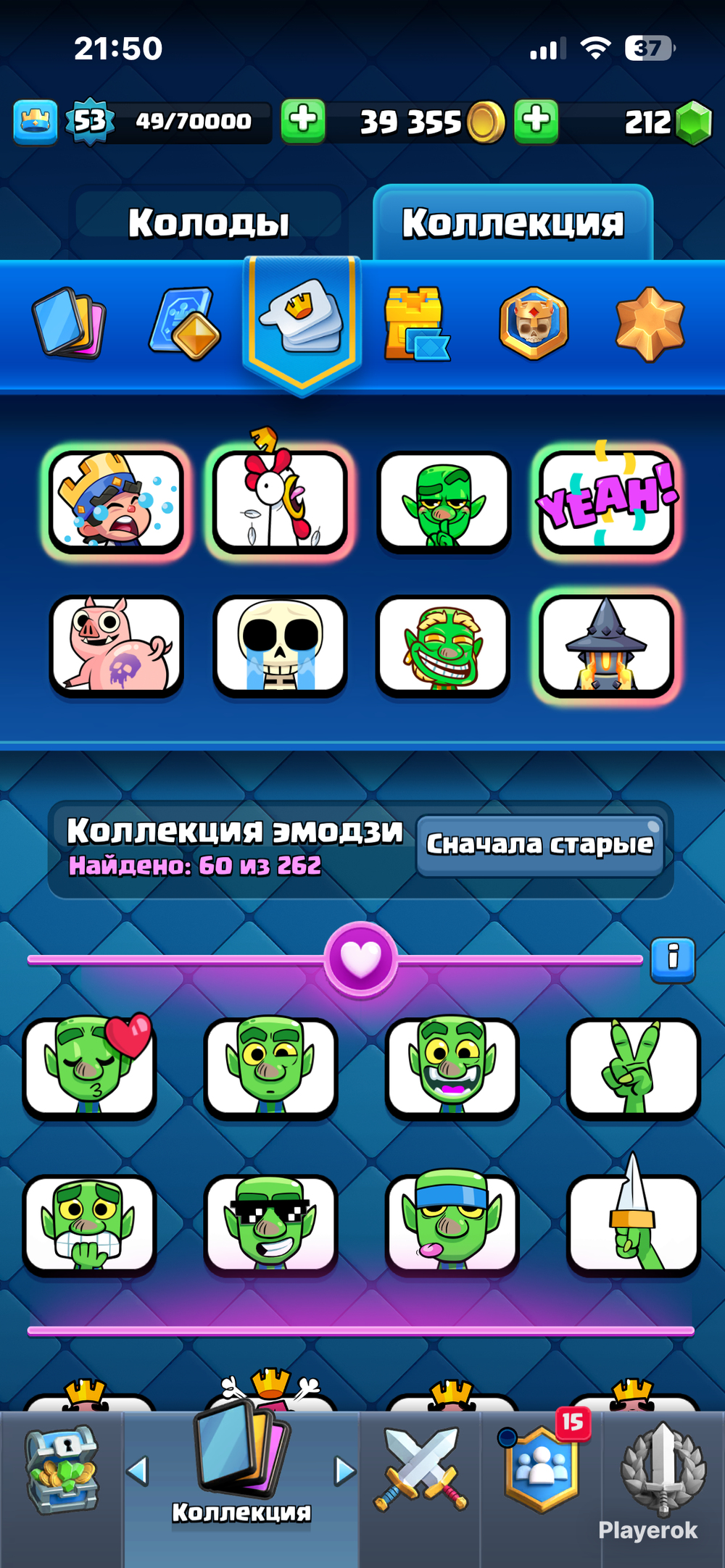Choose the goblin with pixel sunglasses emote
The image size is (725, 1568).
click(x=270, y=1222)
